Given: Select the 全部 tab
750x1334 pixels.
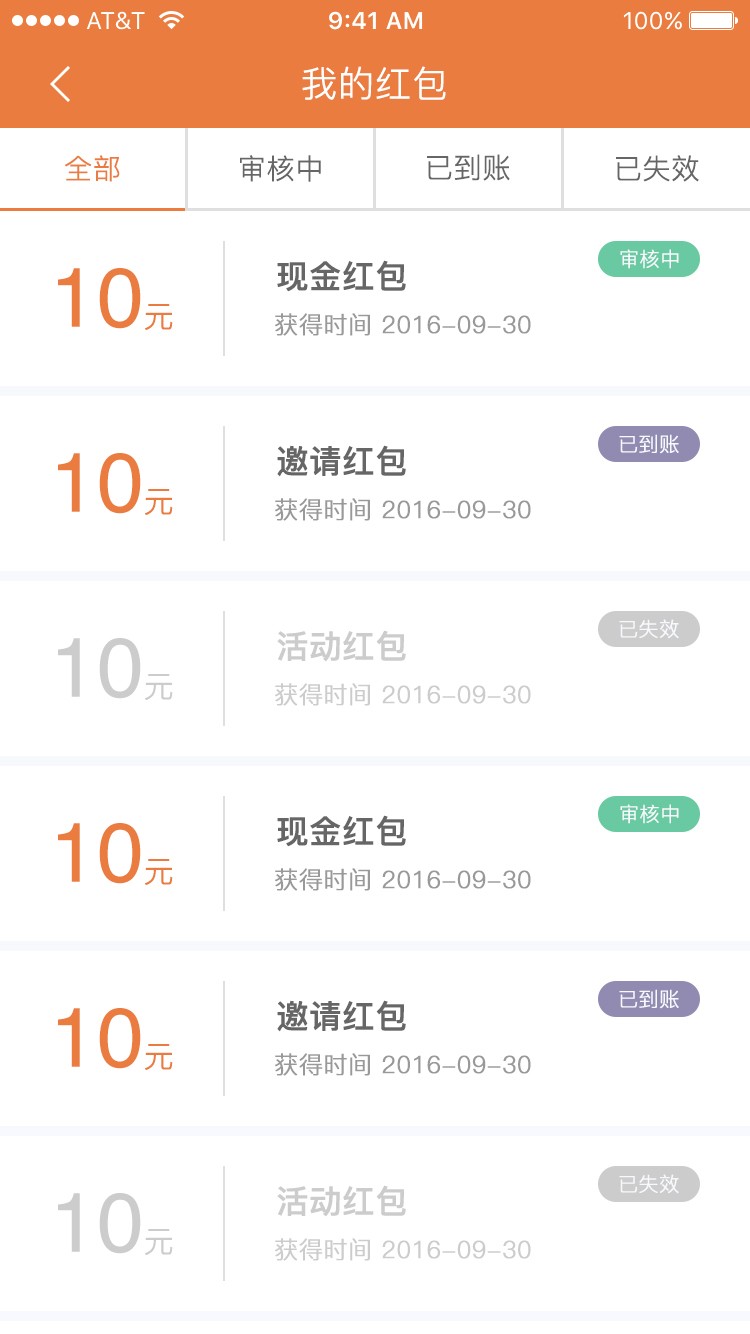Looking at the screenshot, I should (x=92, y=168).
